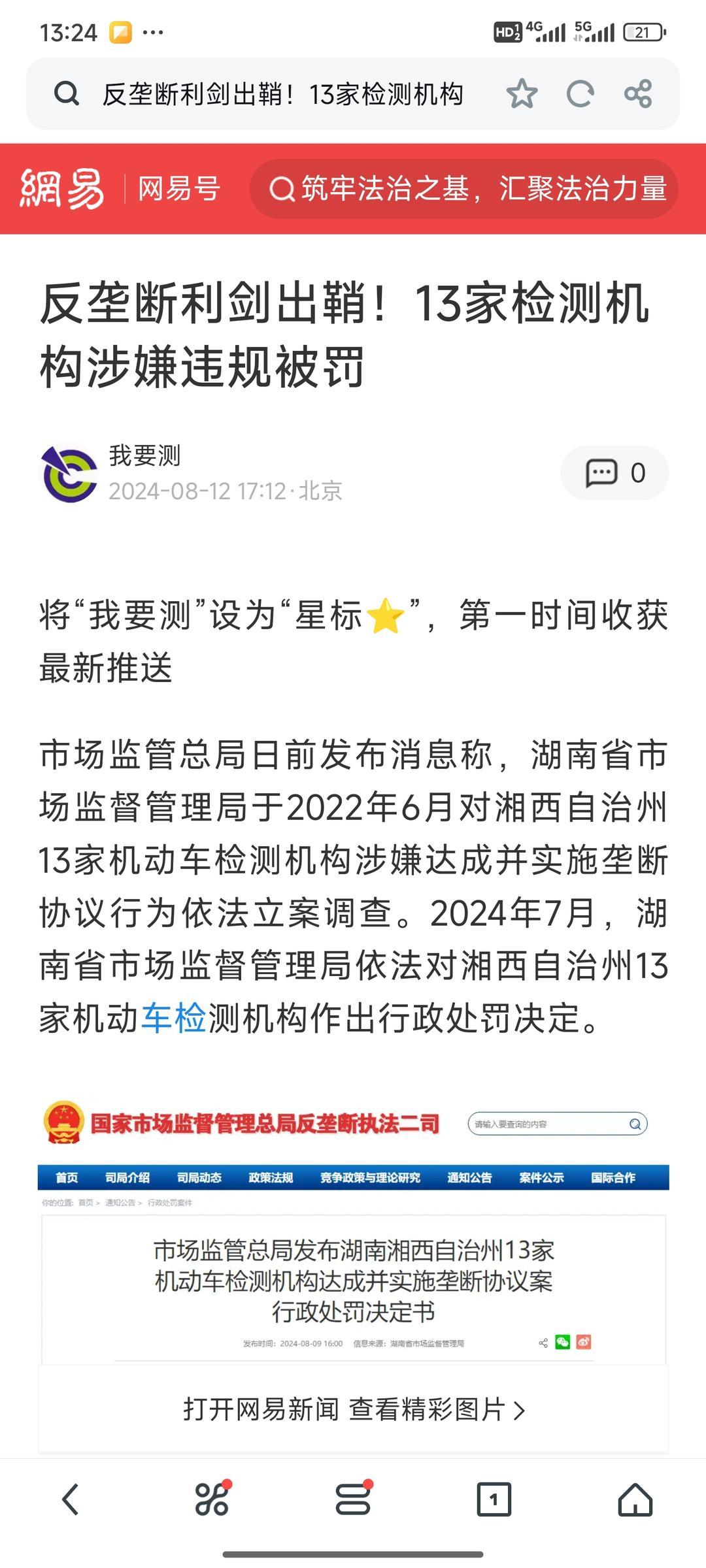Open the browser tools grid menu

(212, 1499)
